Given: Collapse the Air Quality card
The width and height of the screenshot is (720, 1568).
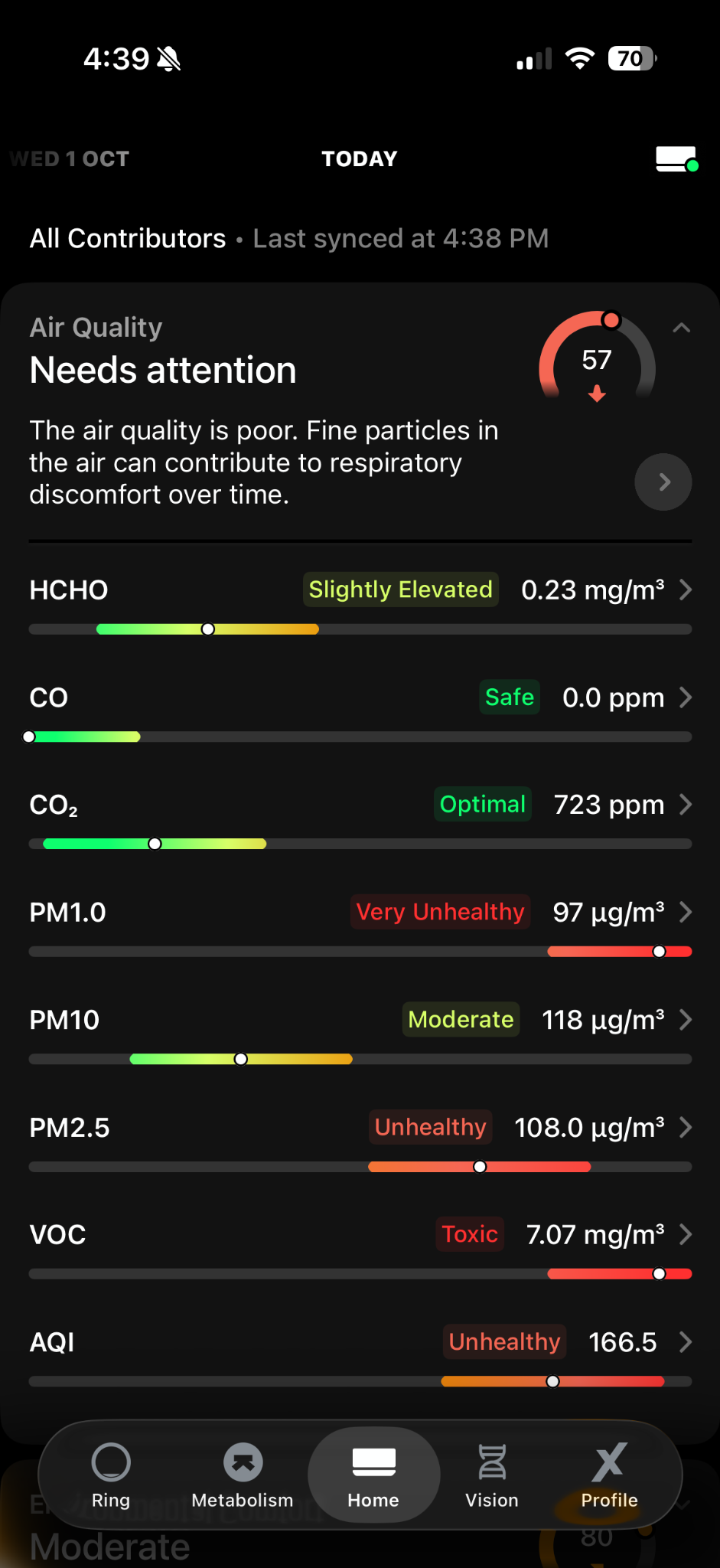Looking at the screenshot, I should coord(681,328).
